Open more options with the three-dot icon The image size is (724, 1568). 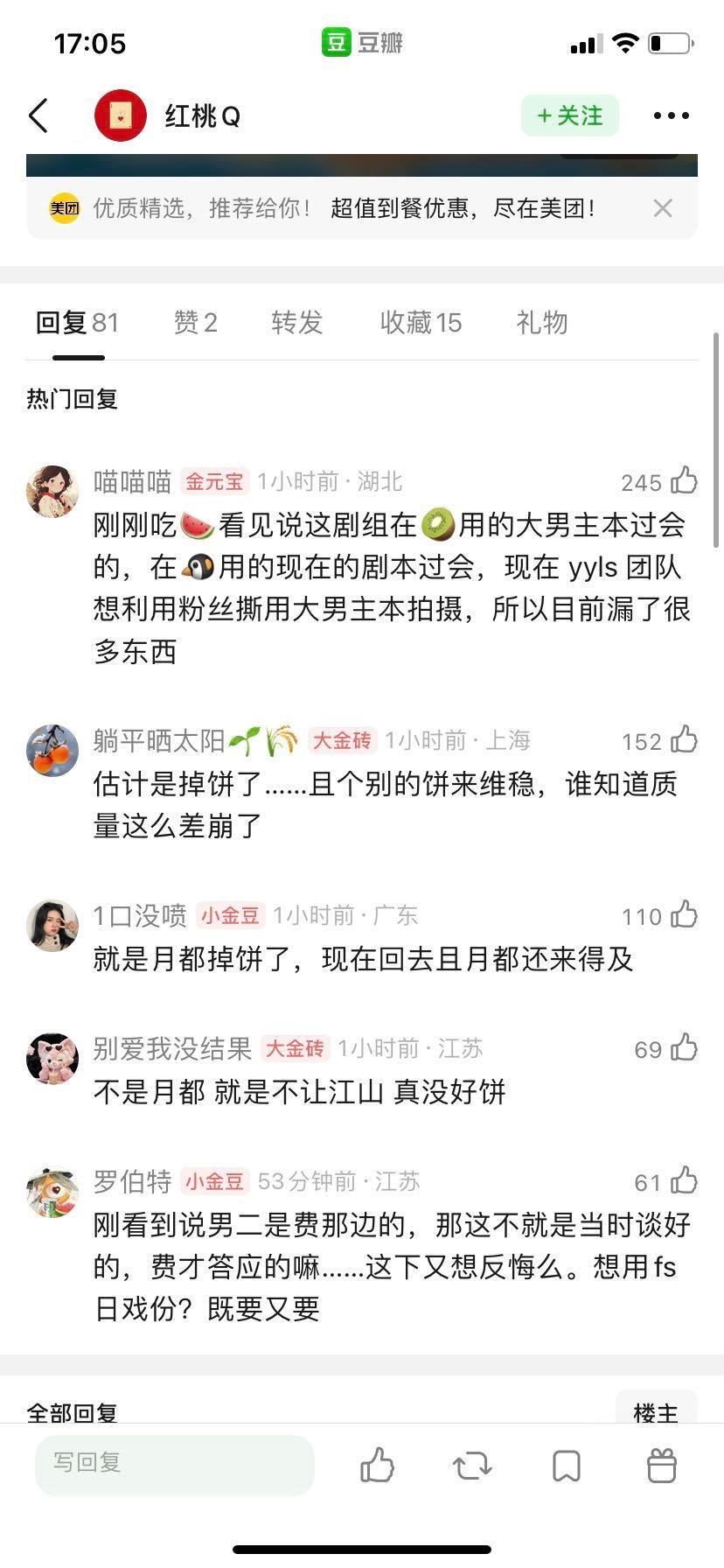671,115
